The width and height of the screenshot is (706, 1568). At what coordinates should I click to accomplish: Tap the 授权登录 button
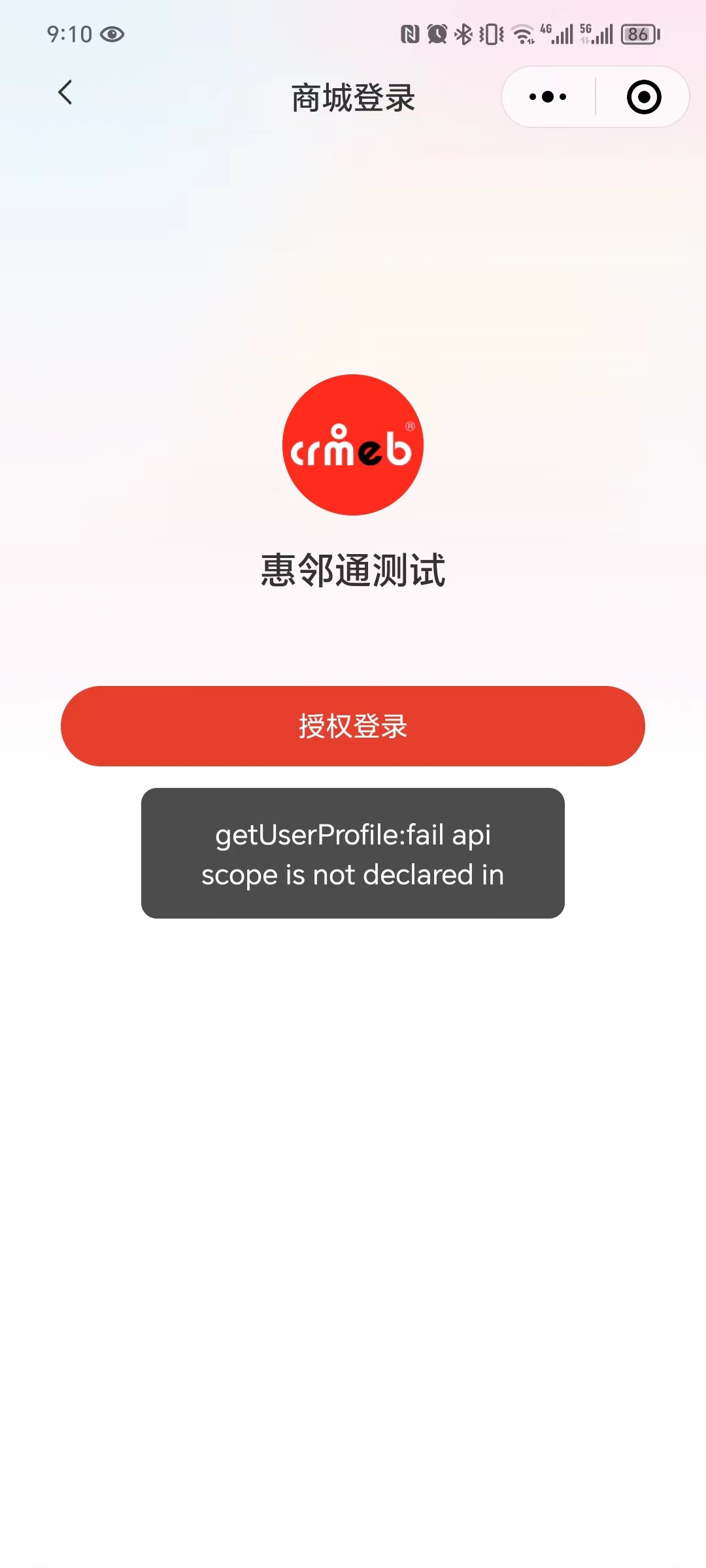[x=353, y=726]
